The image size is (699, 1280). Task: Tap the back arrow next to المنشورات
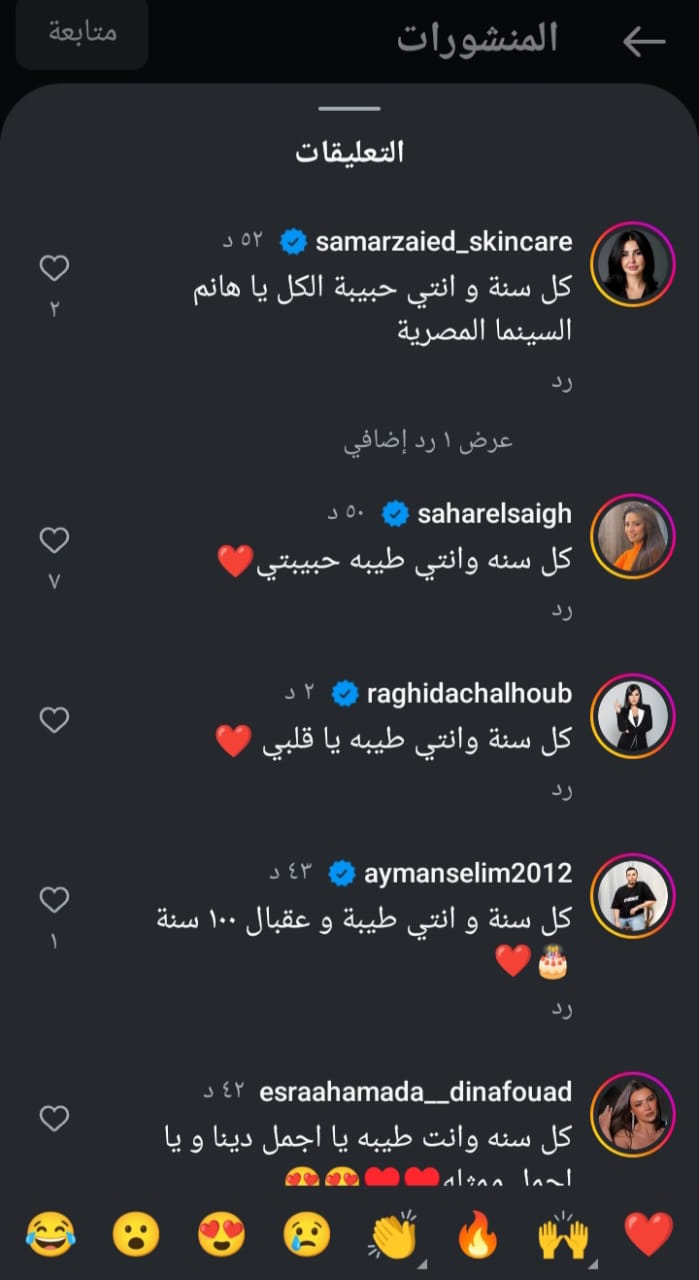pos(644,40)
